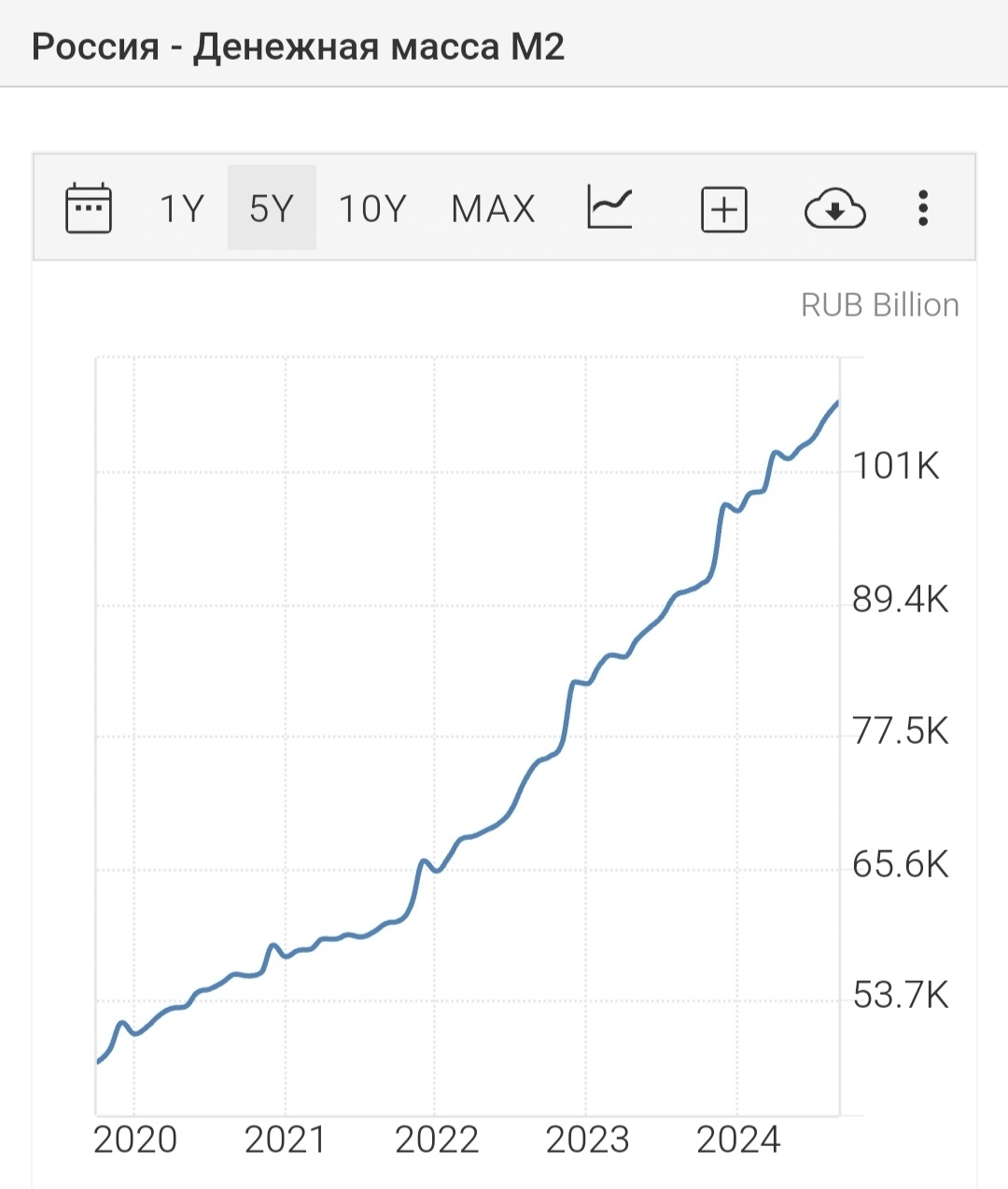Switch chart range to 1Y
This screenshot has width=1008, height=1189.
[x=181, y=208]
